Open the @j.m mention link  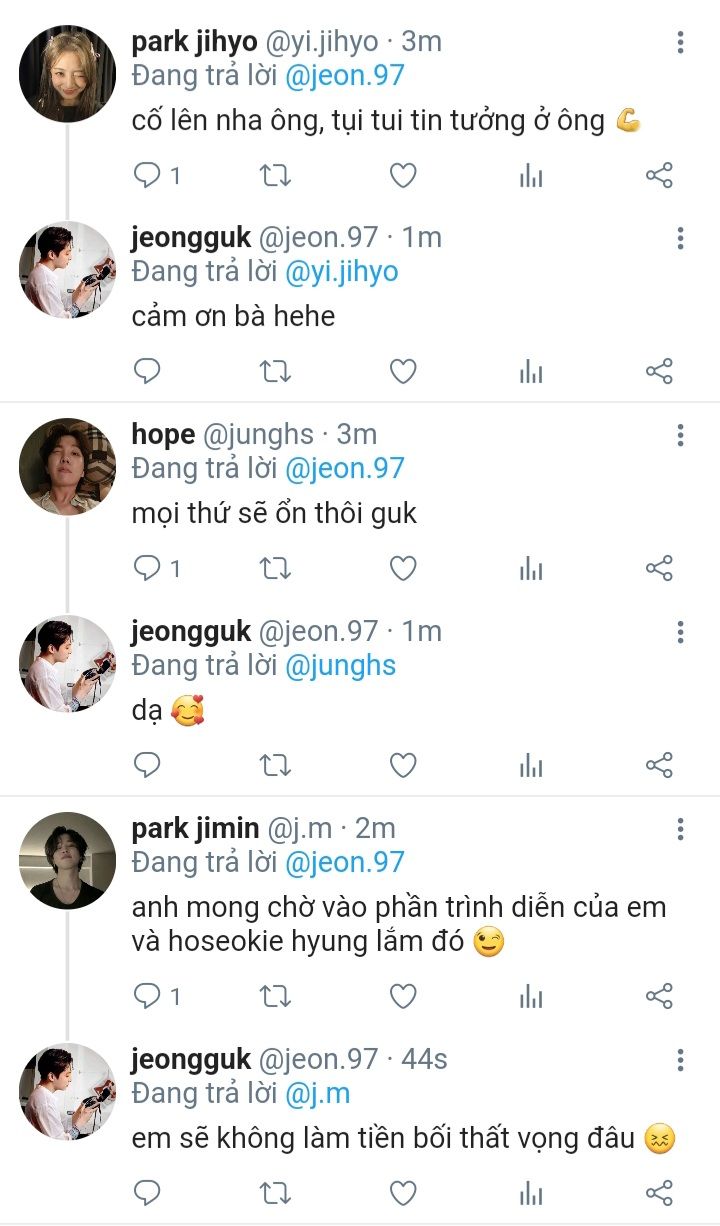click(317, 1094)
